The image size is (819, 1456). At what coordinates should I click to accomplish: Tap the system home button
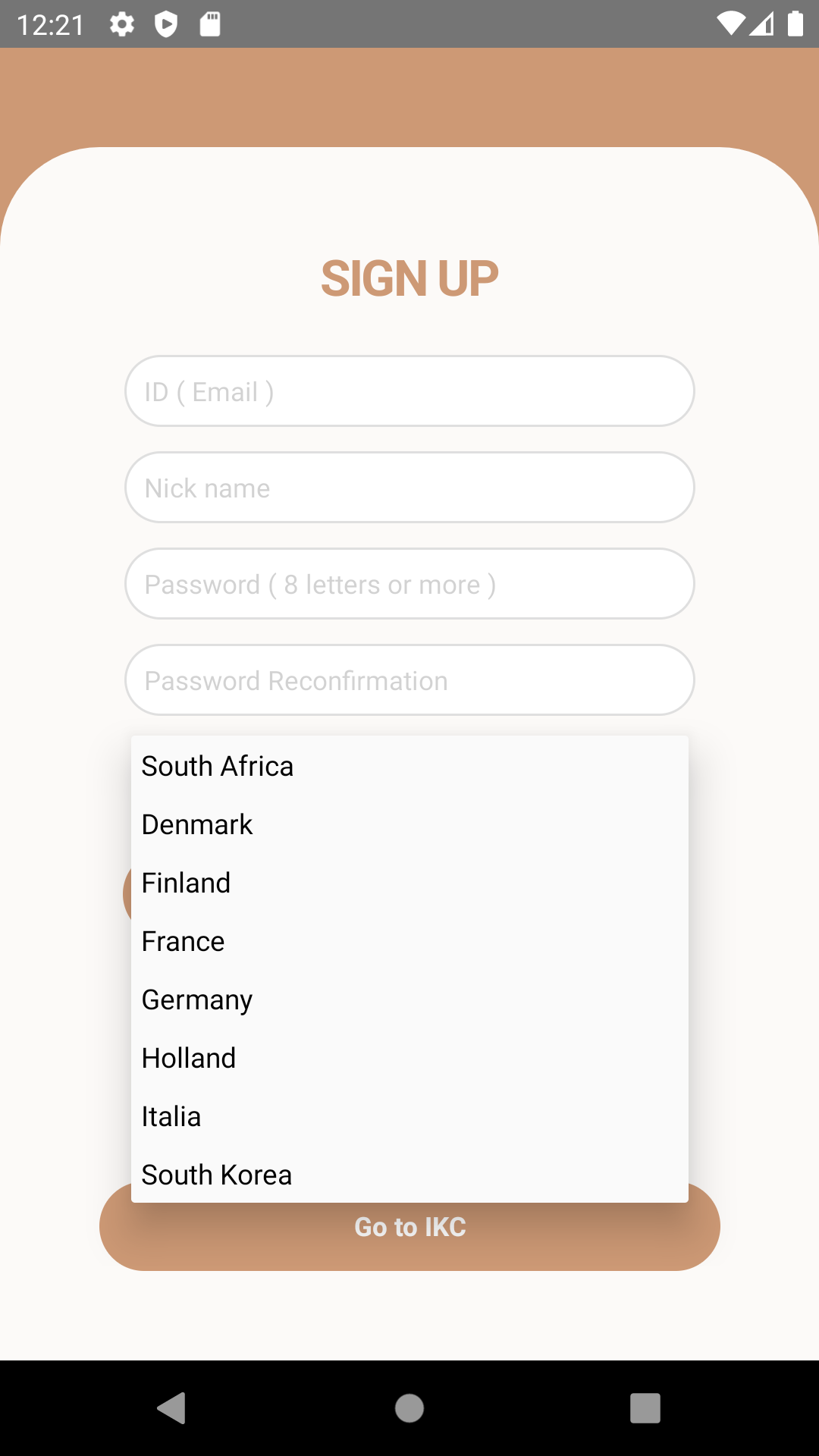(x=409, y=1408)
